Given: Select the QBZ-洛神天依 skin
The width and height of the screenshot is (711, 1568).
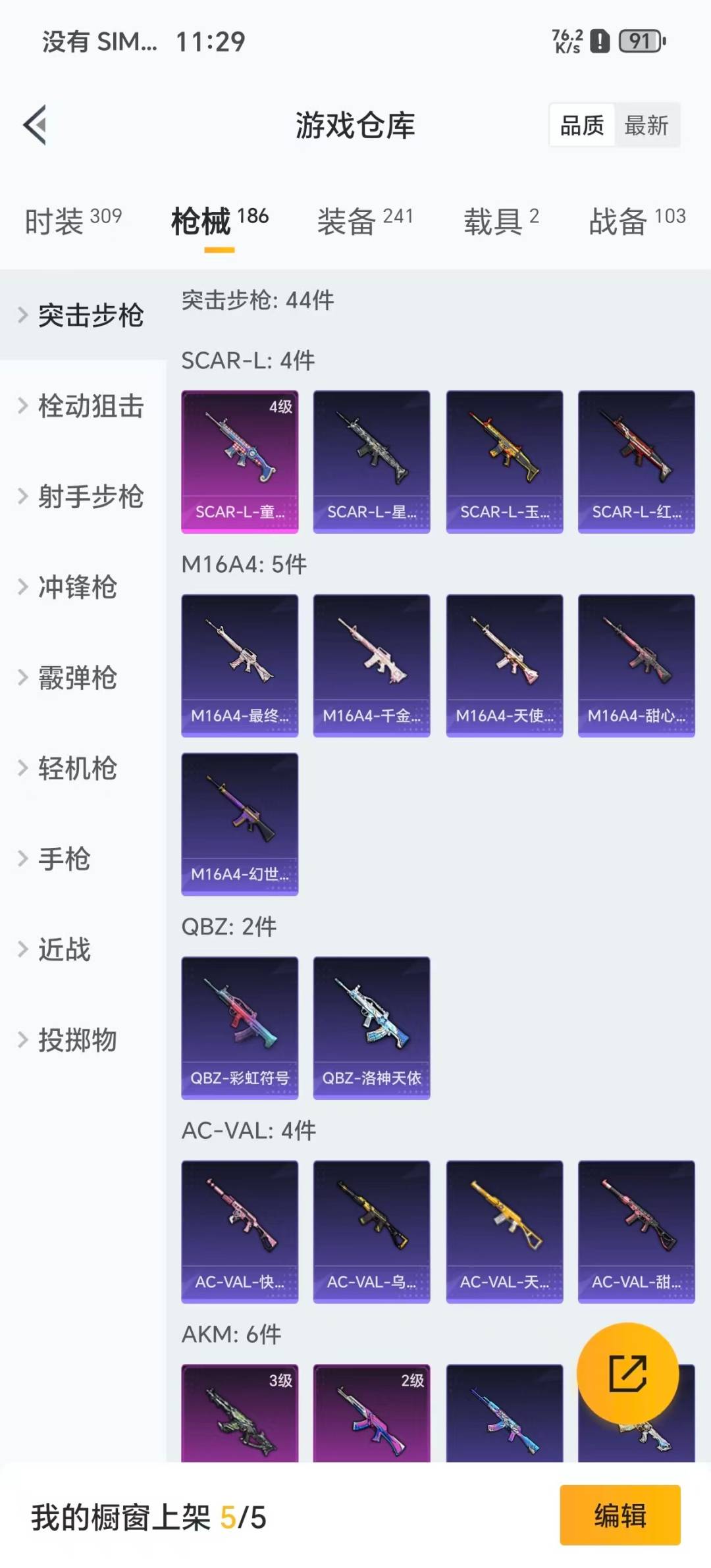Looking at the screenshot, I should [x=371, y=1027].
